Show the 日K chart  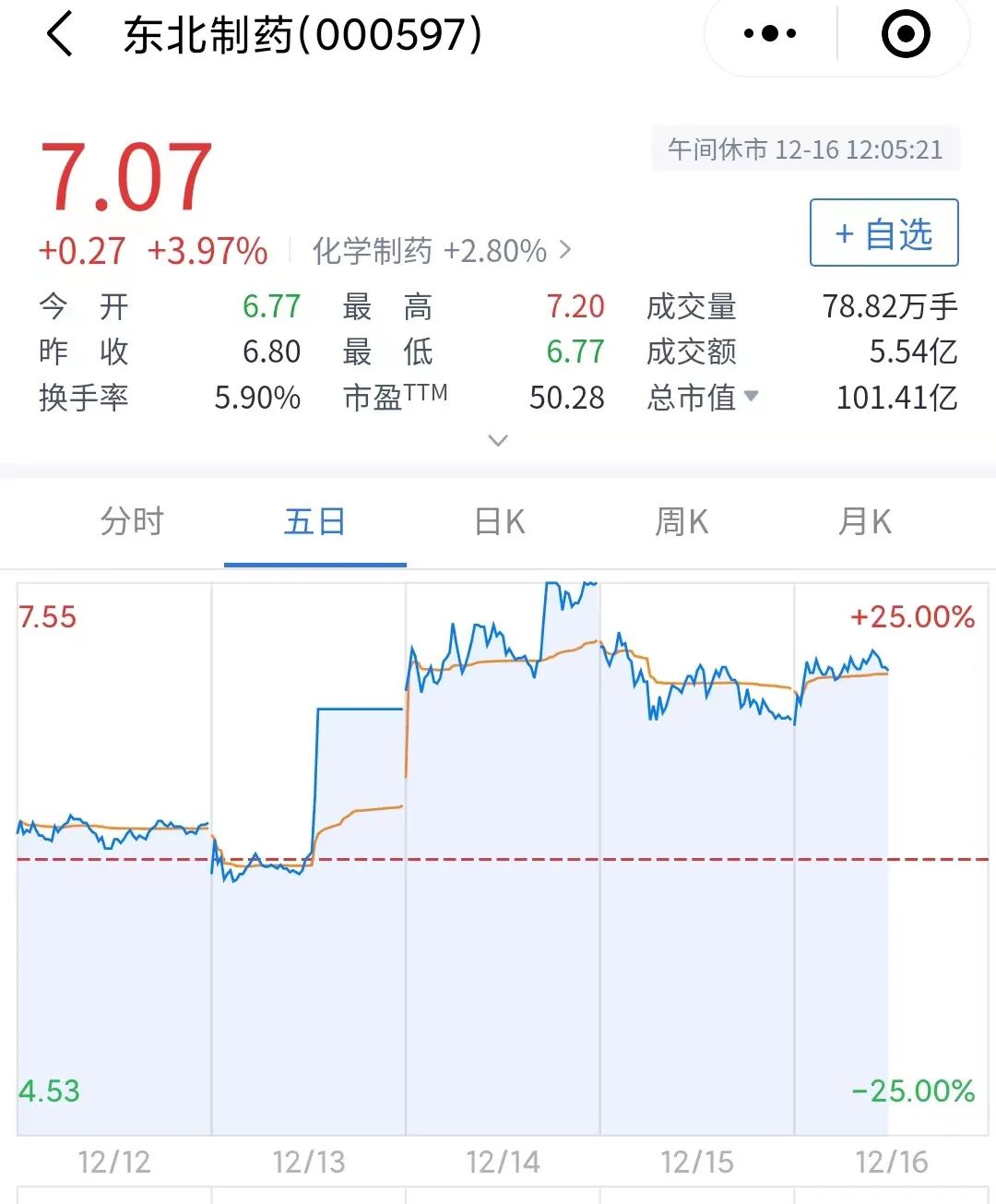(x=499, y=522)
